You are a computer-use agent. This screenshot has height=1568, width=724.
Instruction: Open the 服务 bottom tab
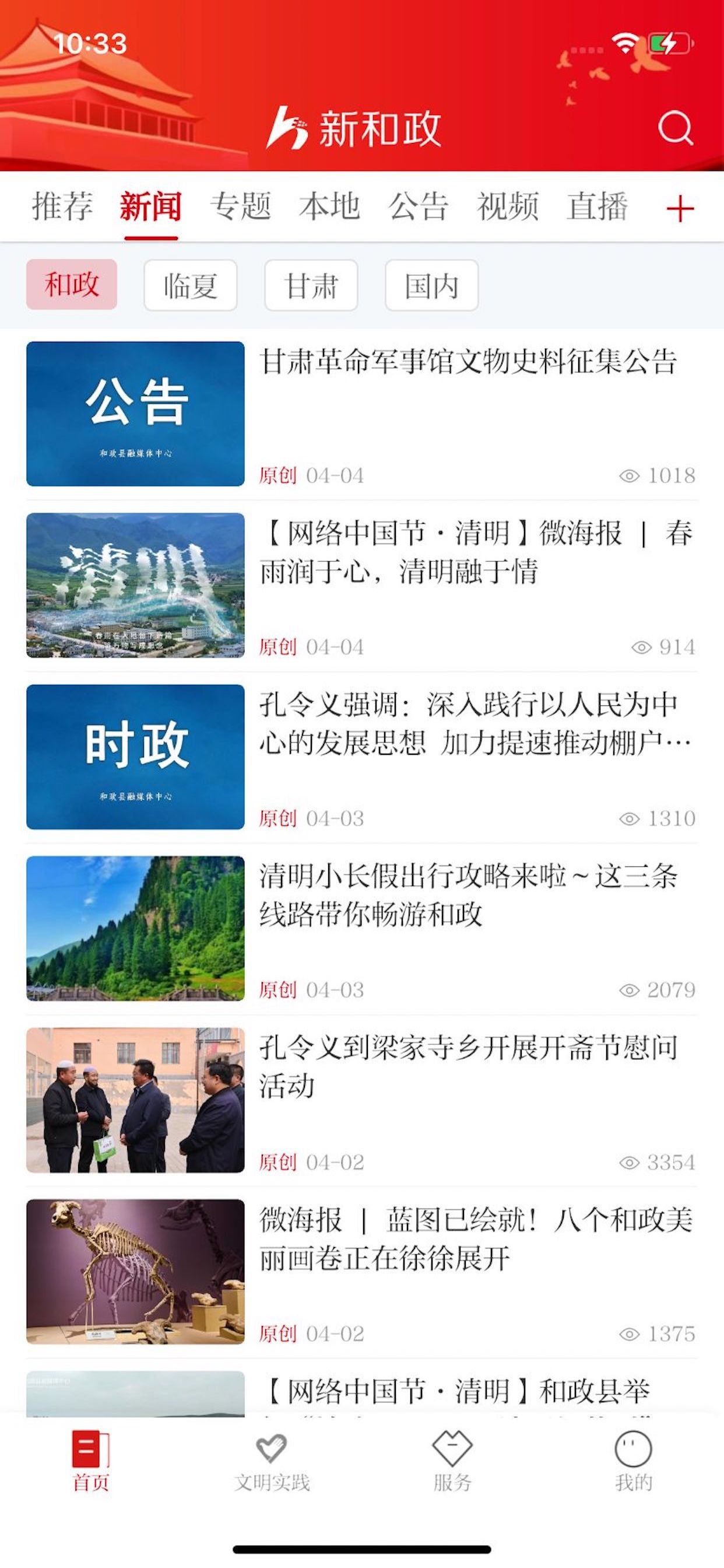pos(452,1461)
